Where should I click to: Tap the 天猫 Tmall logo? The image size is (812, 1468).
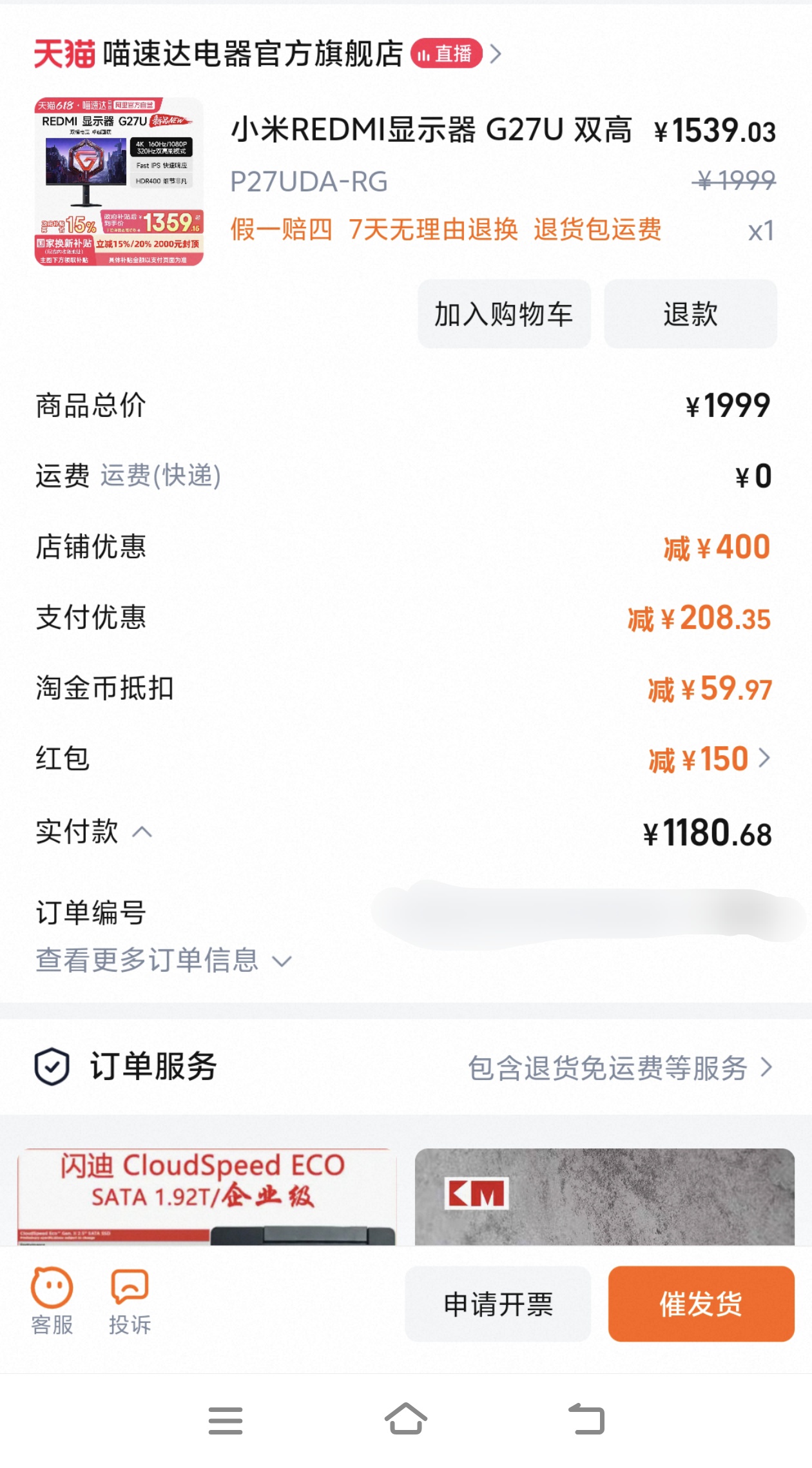click(62, 54)
